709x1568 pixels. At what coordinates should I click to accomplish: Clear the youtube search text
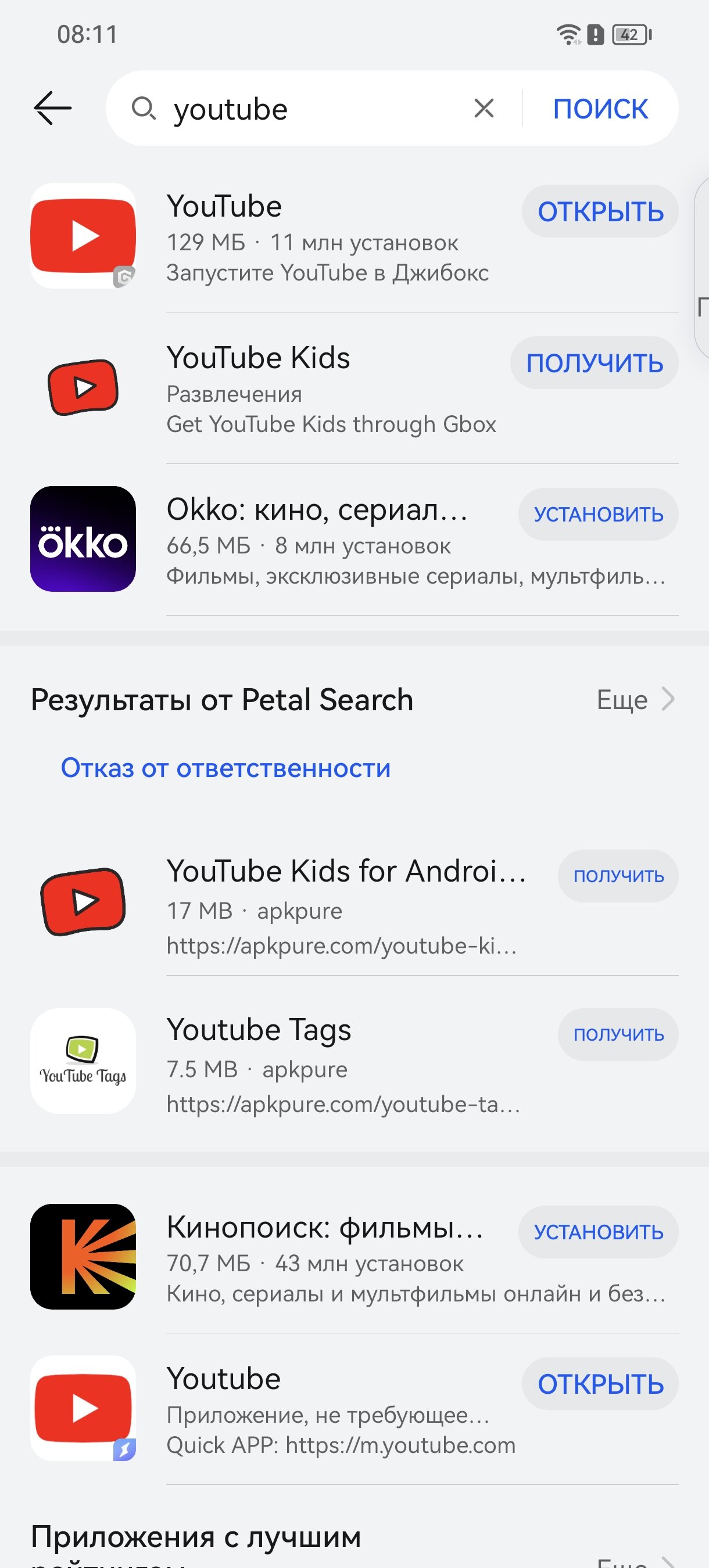[484, 109]
